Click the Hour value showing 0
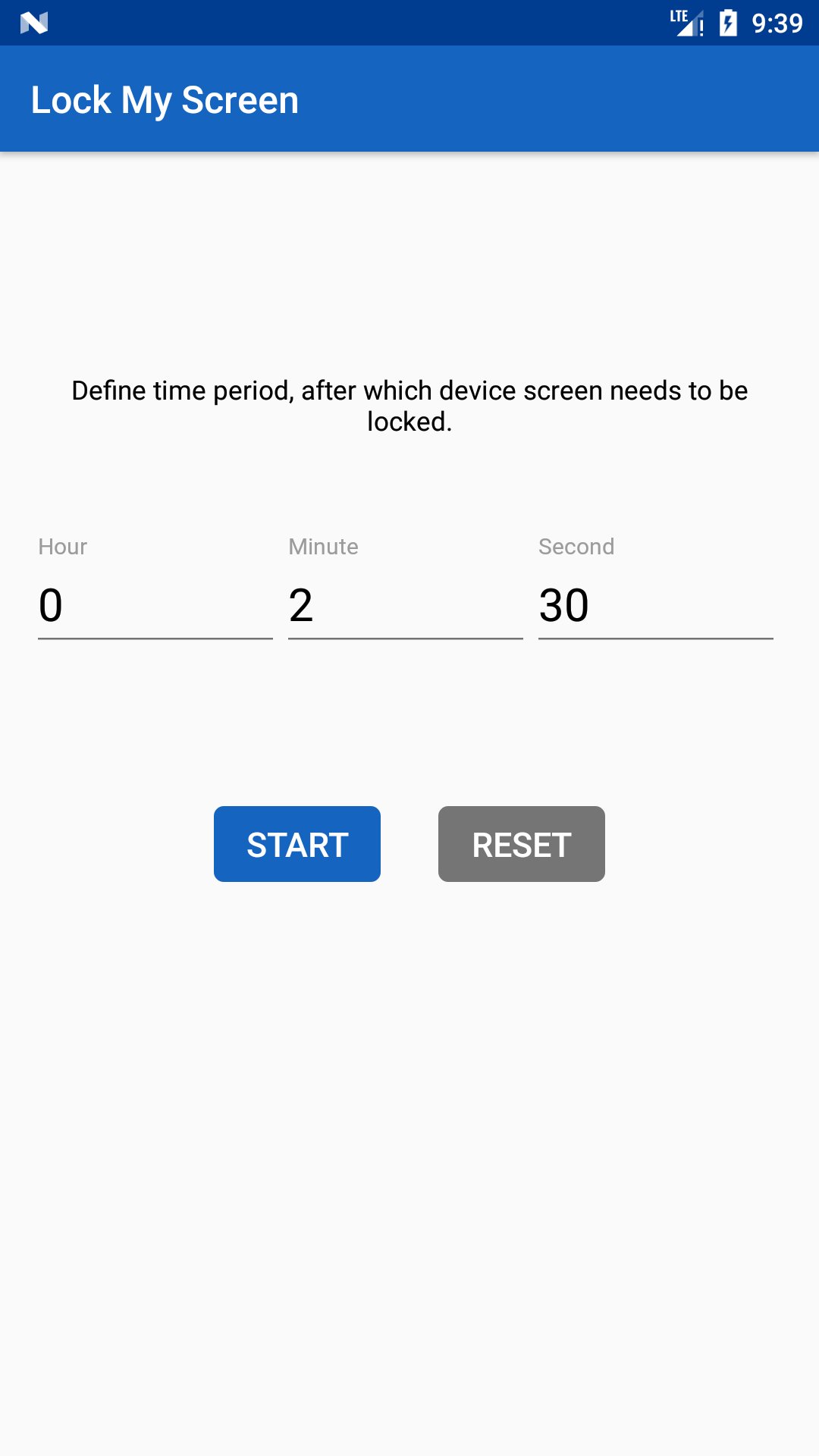The image size is (819, 1456). coord(50,607)
